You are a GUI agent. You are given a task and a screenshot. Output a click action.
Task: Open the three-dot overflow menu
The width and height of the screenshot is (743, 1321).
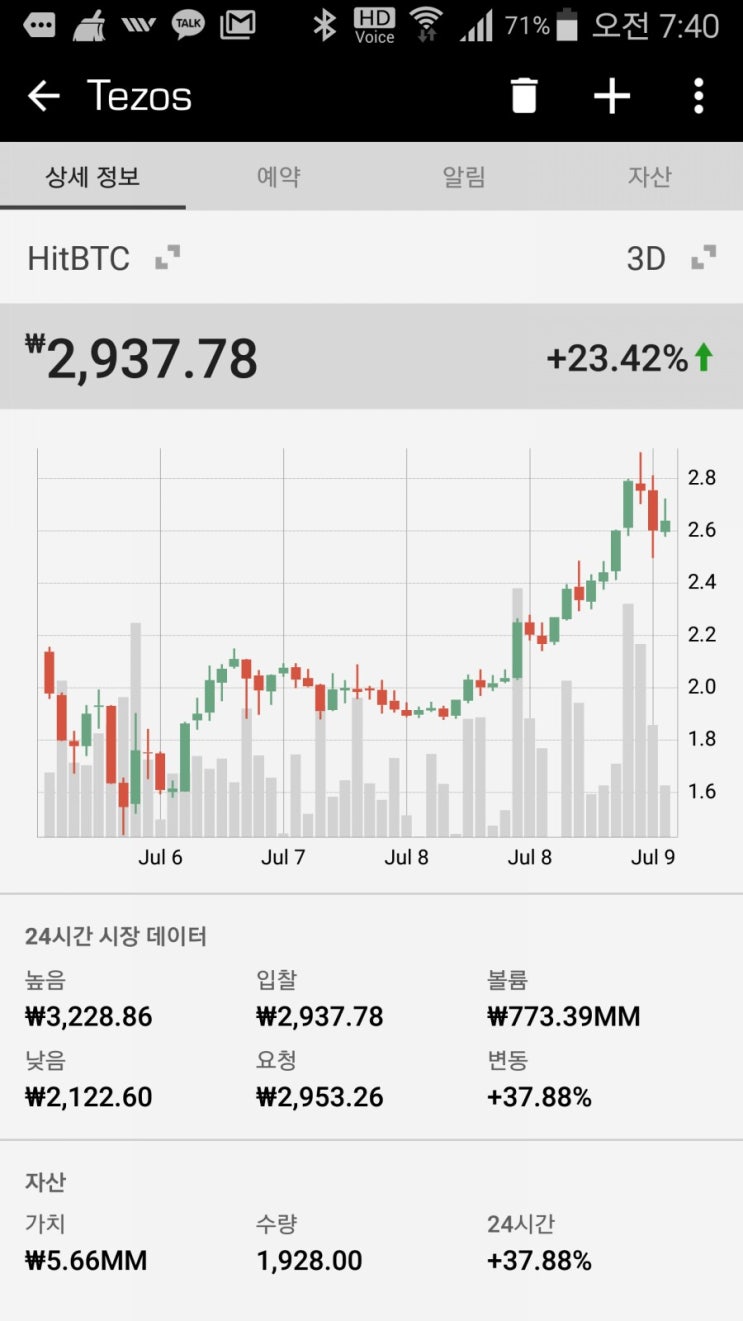click(698, 97)
